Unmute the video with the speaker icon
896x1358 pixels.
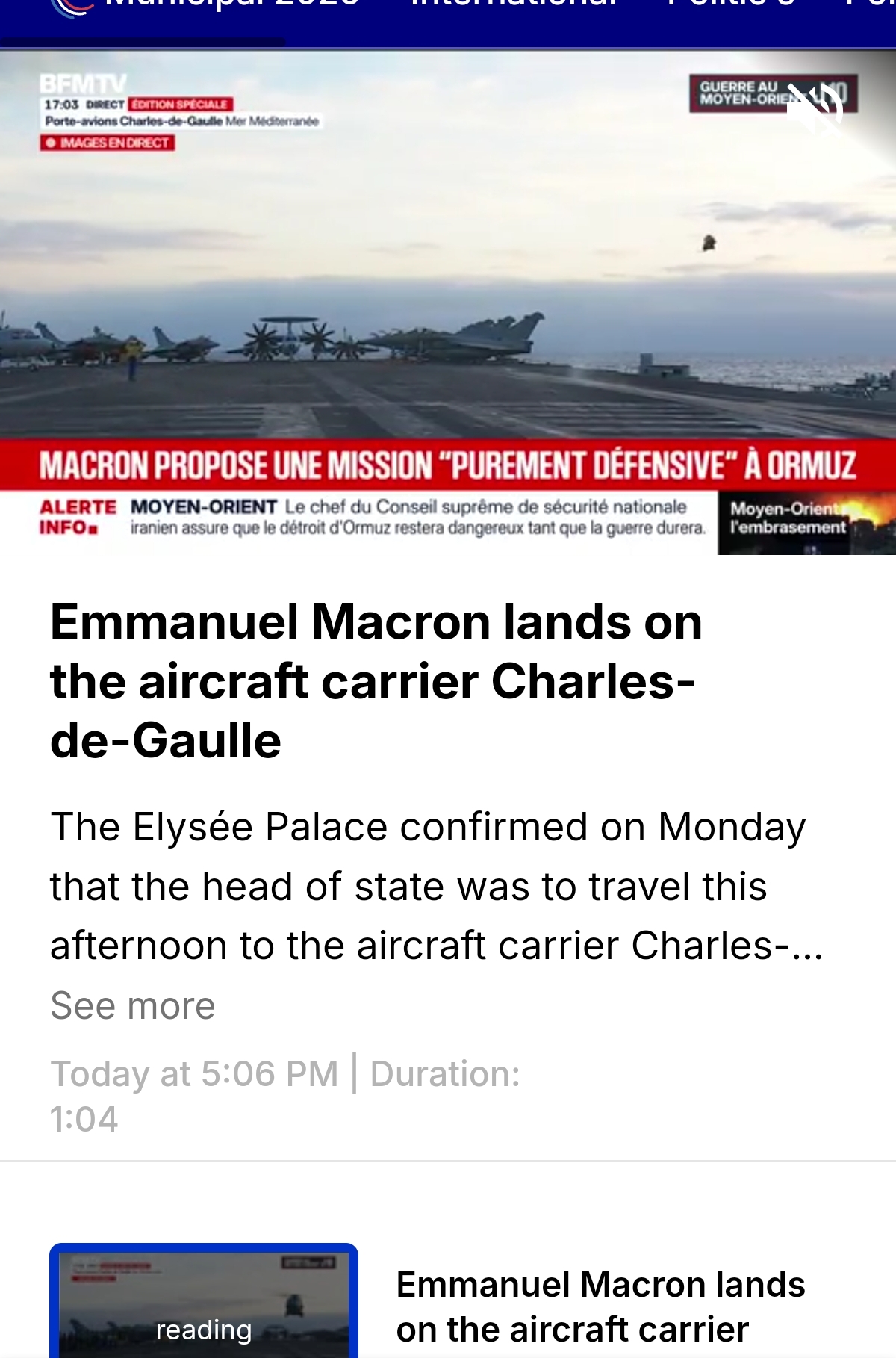click(815, 108)
